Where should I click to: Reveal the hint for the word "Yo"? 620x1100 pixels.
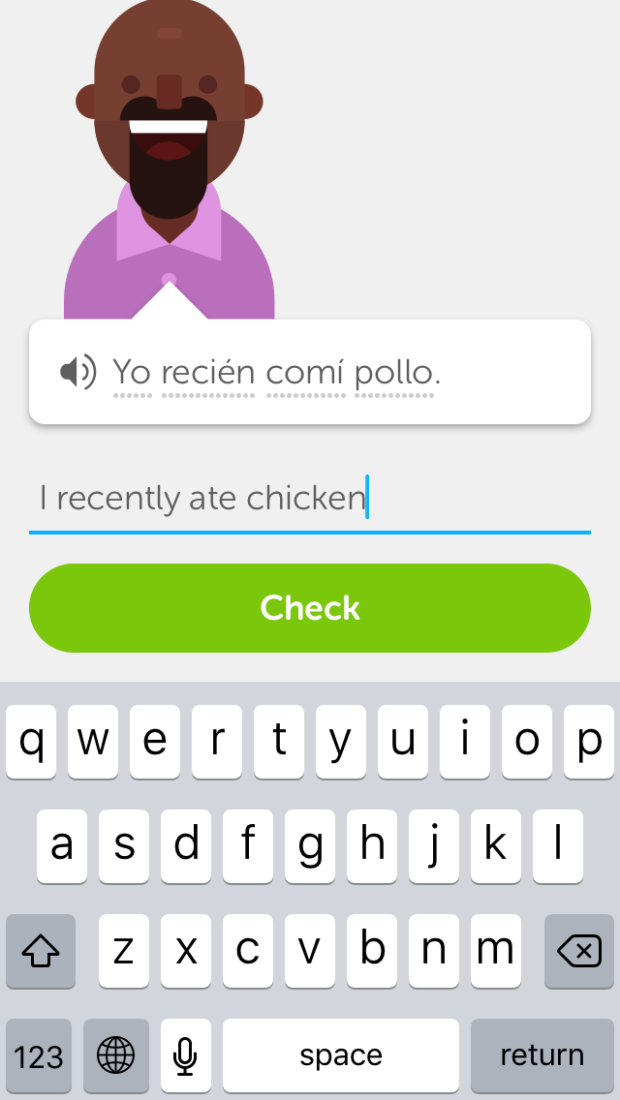coord(133,373)
